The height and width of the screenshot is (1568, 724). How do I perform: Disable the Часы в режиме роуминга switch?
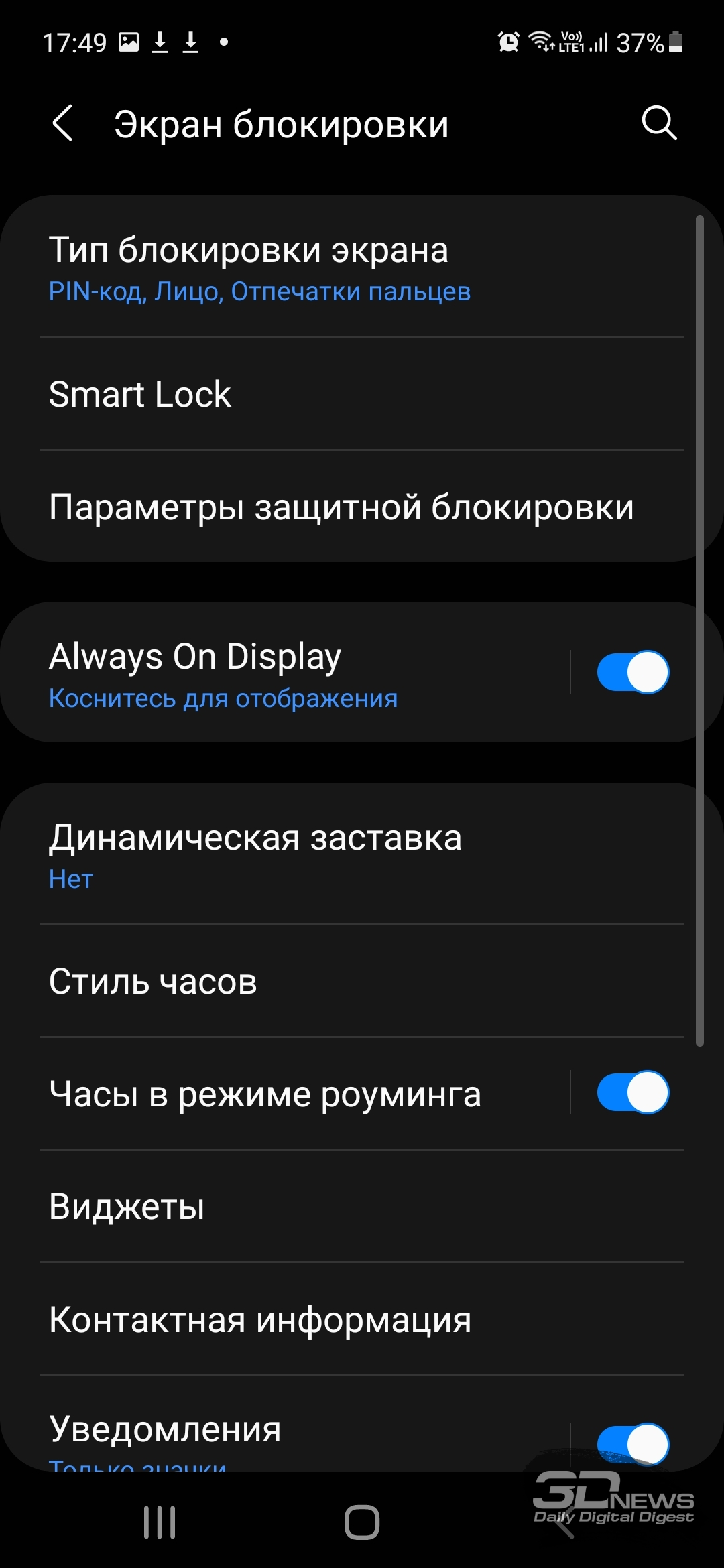pyautogui.click(x=633, y=1092)
